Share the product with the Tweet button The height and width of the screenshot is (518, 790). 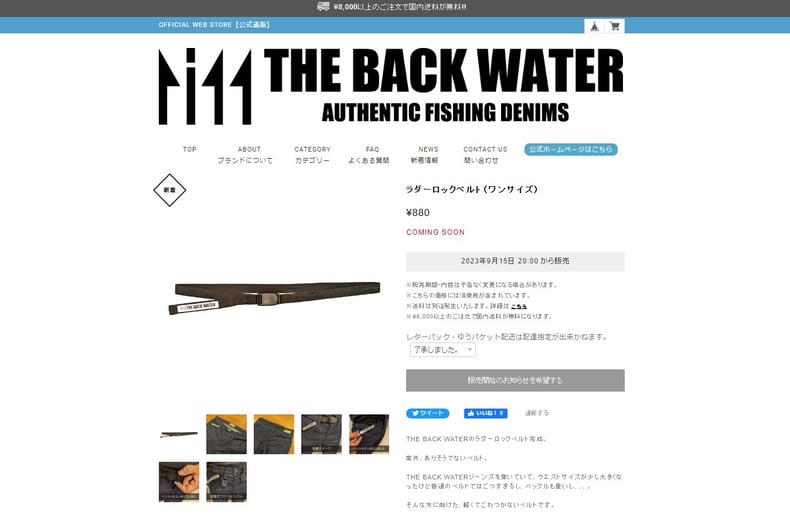[427, 413]
